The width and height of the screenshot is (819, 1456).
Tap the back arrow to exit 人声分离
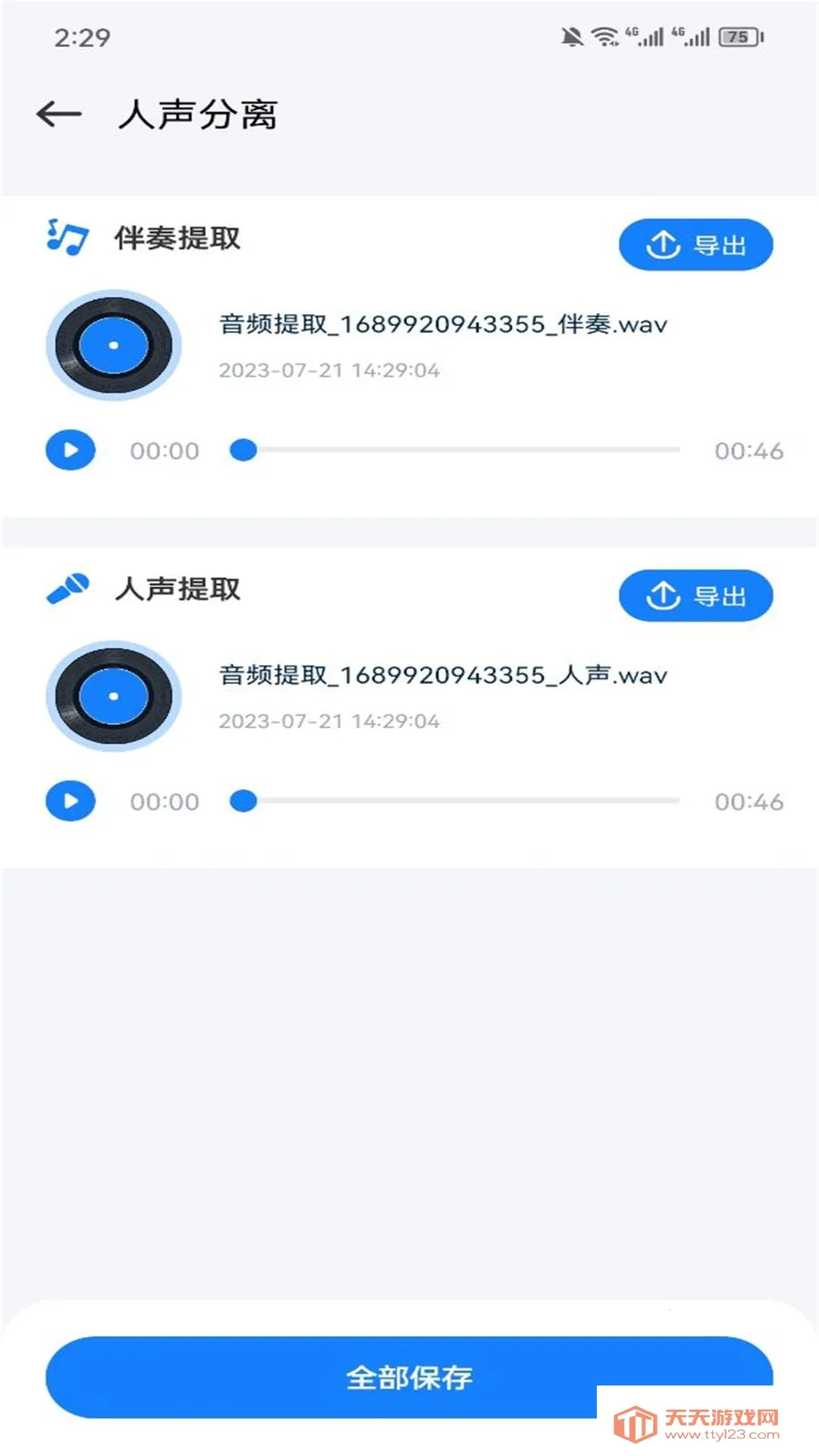[60, 112]
